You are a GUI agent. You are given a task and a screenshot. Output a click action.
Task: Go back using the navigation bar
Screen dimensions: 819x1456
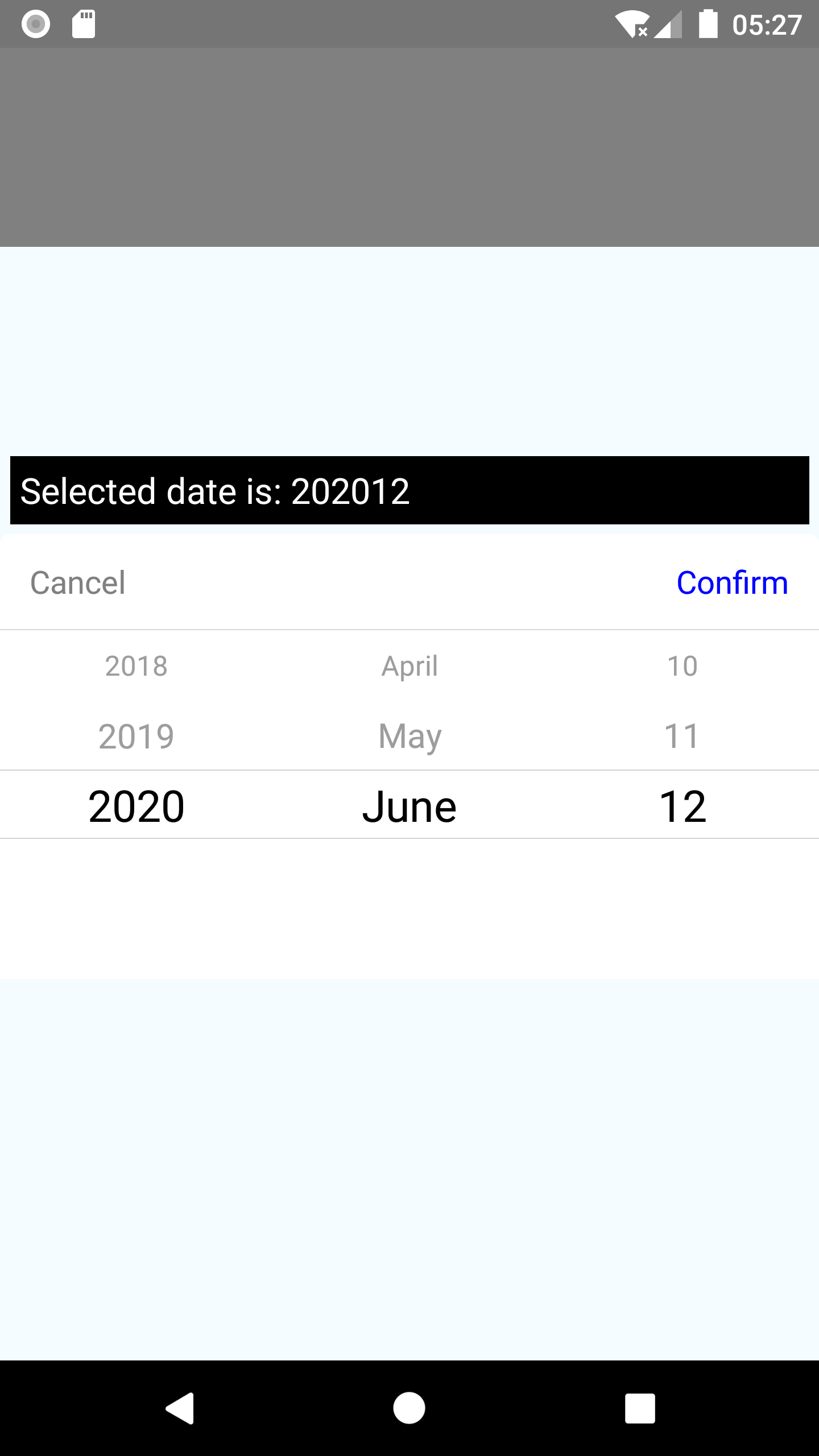[180, 1408]
